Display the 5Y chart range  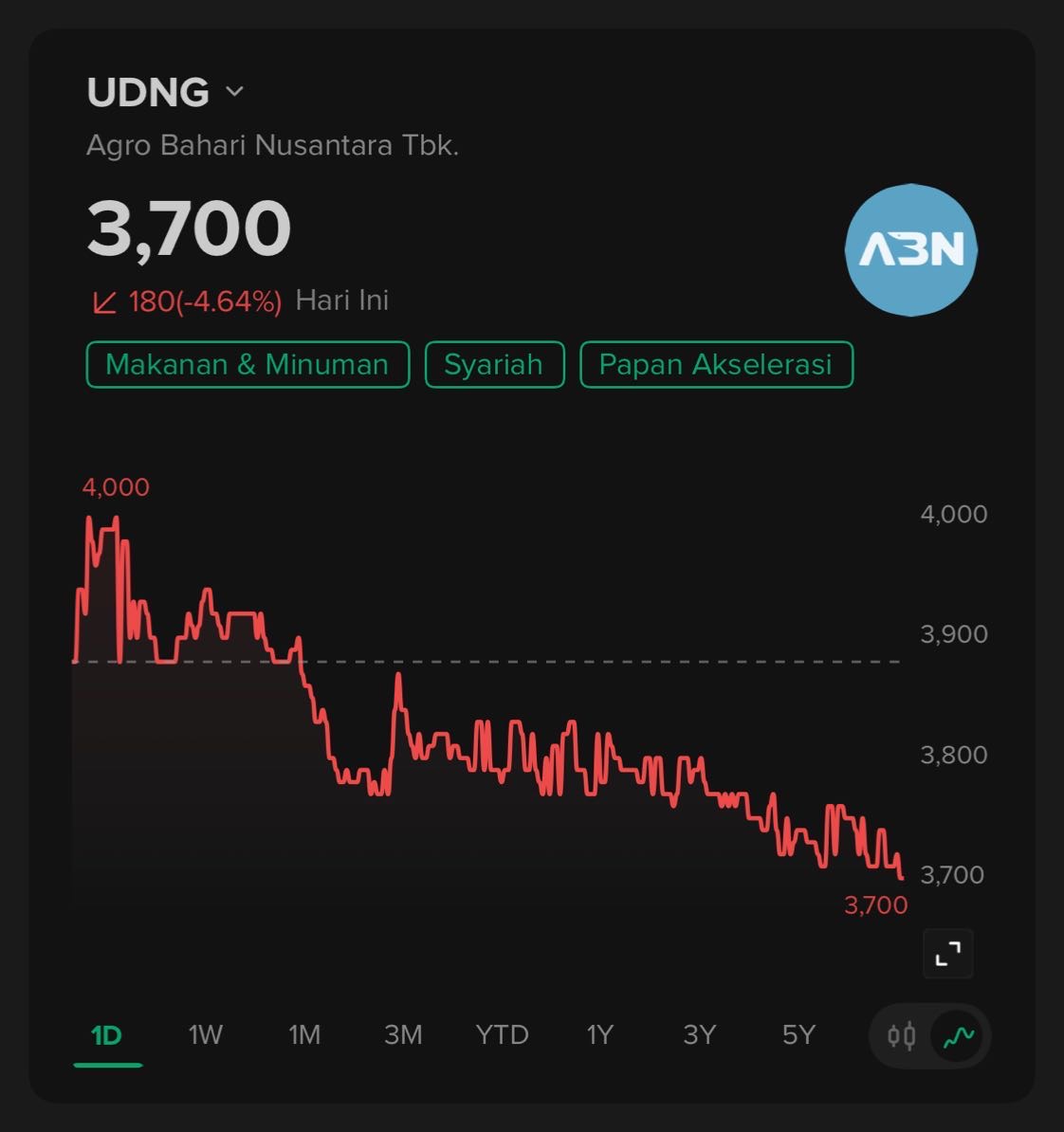[798, 1034]
